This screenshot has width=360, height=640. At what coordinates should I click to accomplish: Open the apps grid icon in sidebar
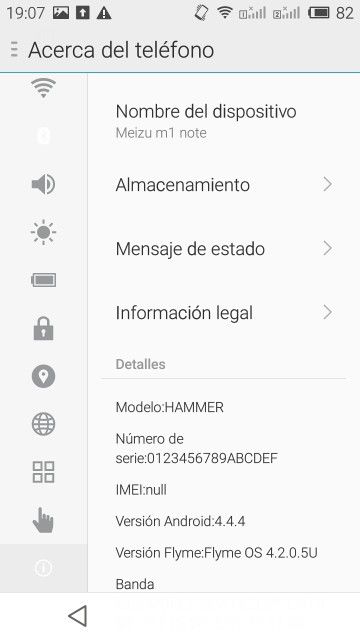[43, 472]
